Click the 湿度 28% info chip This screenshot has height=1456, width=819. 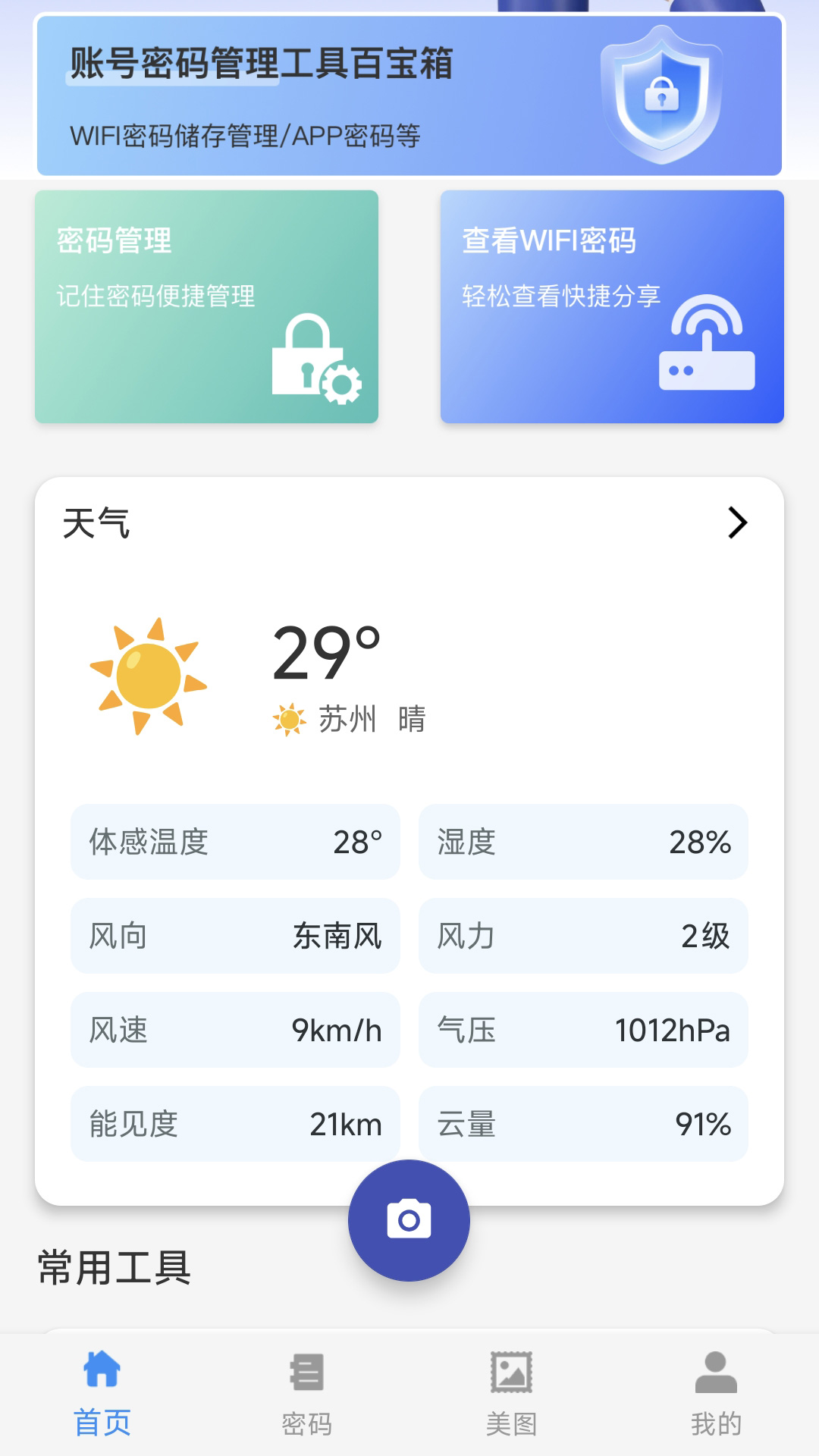(582, 841)
